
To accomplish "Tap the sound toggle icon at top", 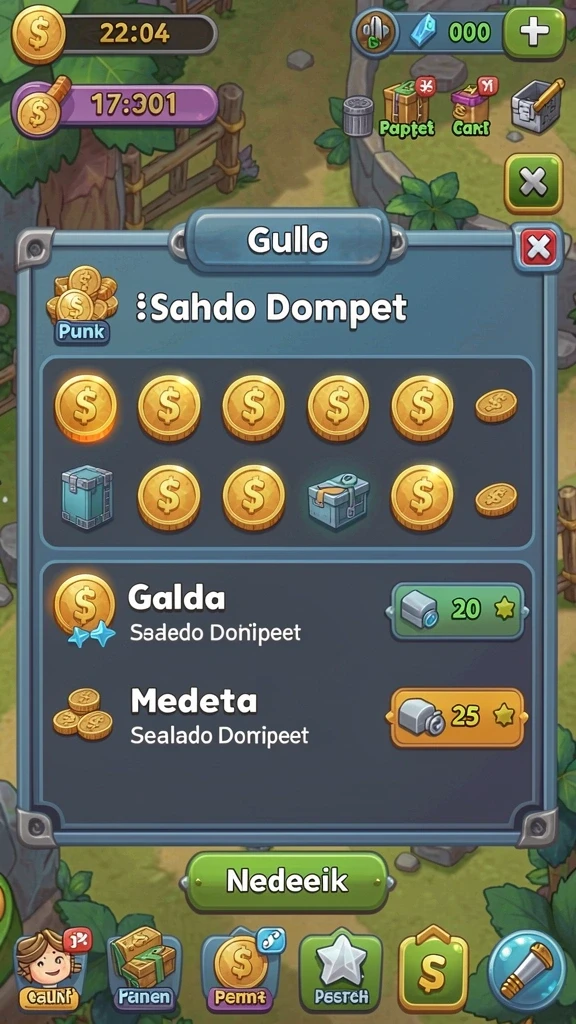I will coord(375,32).
